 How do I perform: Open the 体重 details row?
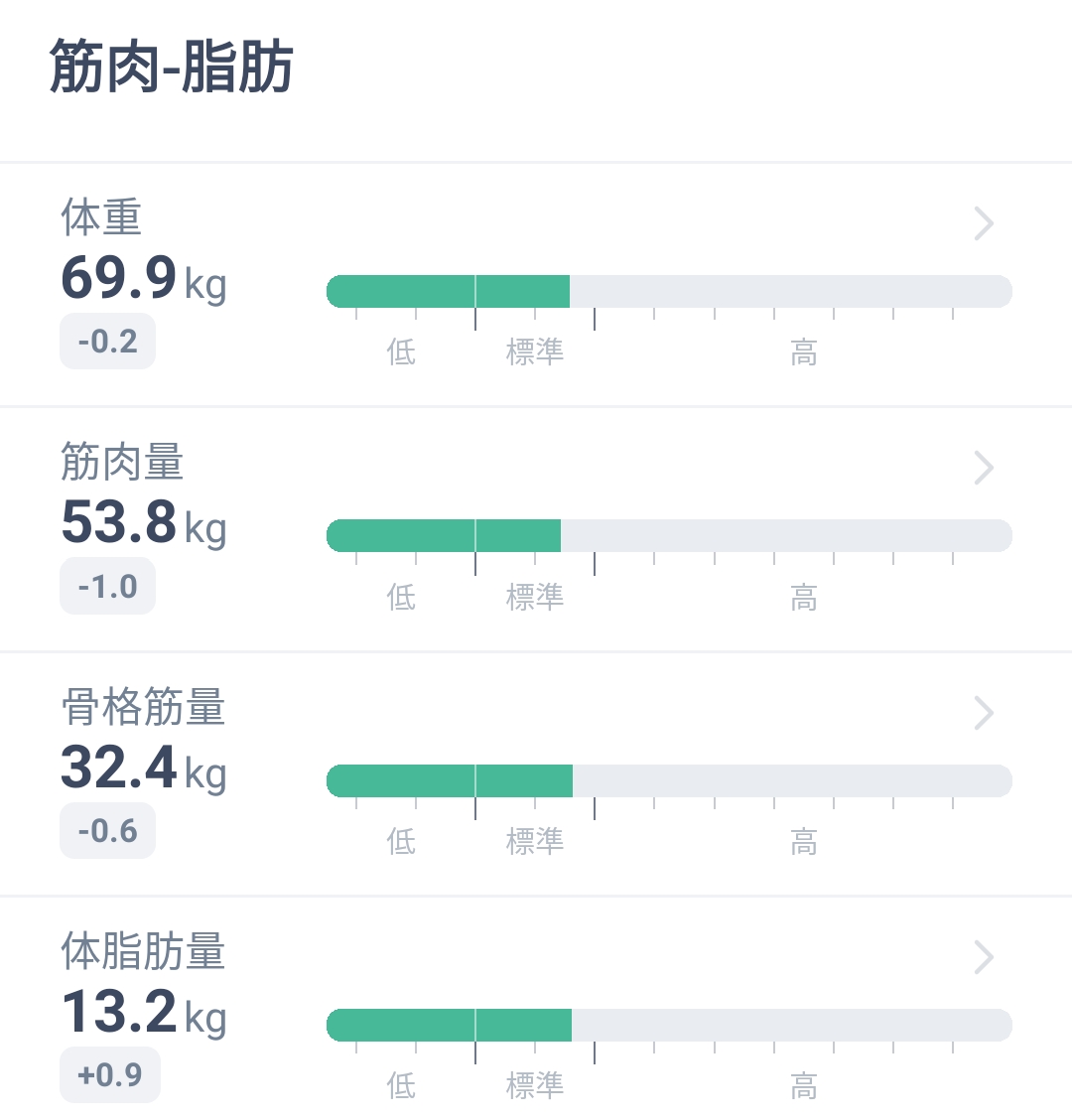click(983, 224)
